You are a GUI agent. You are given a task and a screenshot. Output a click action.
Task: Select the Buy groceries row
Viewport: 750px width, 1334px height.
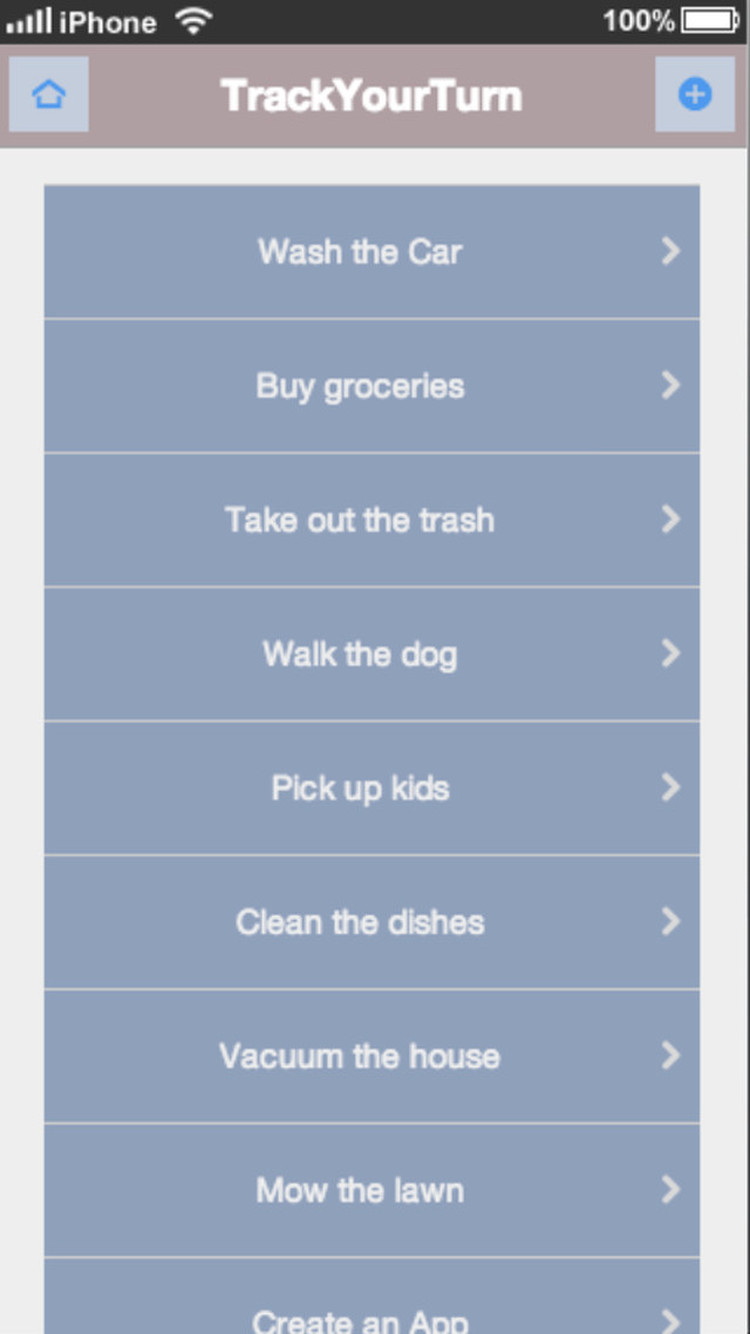point(371,386)
